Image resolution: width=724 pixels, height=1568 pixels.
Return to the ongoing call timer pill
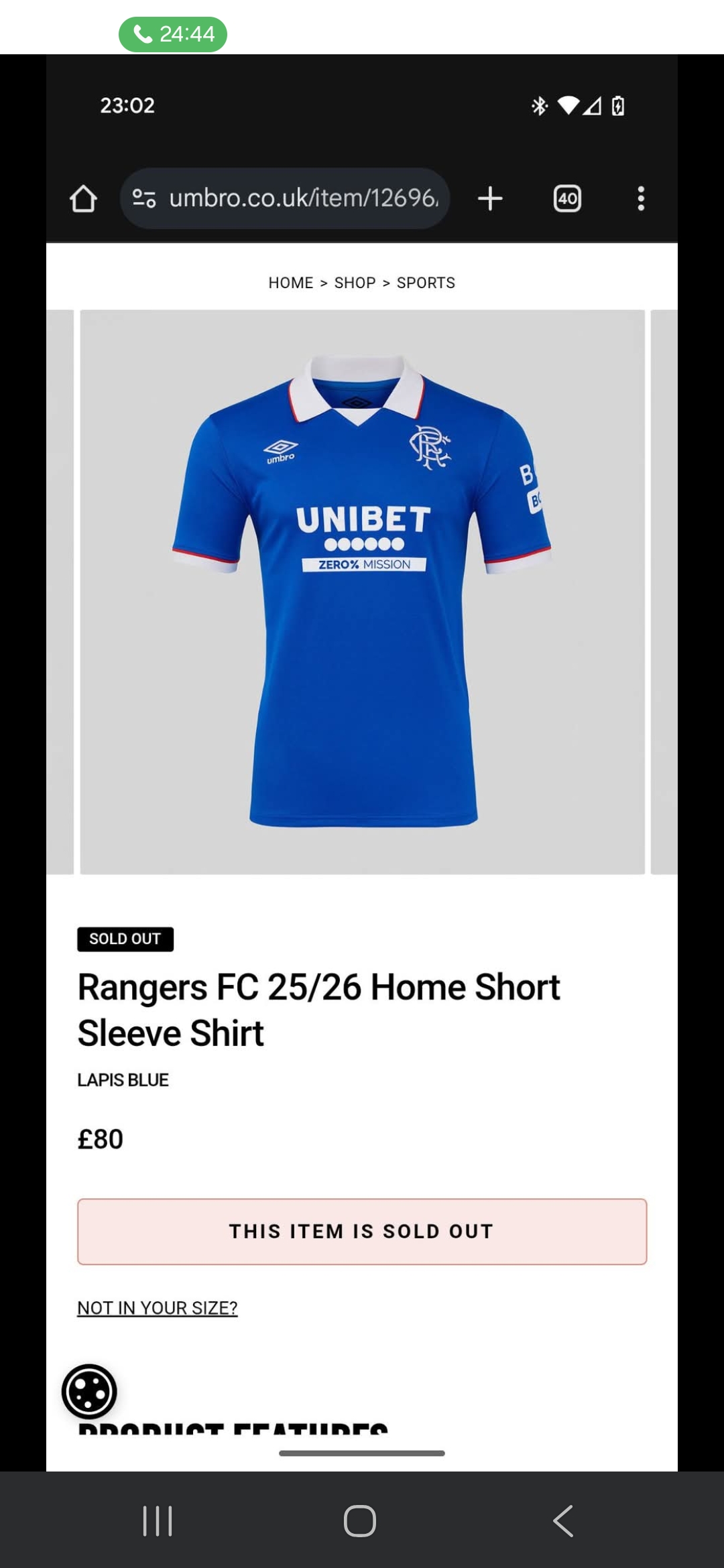point(173,34)
